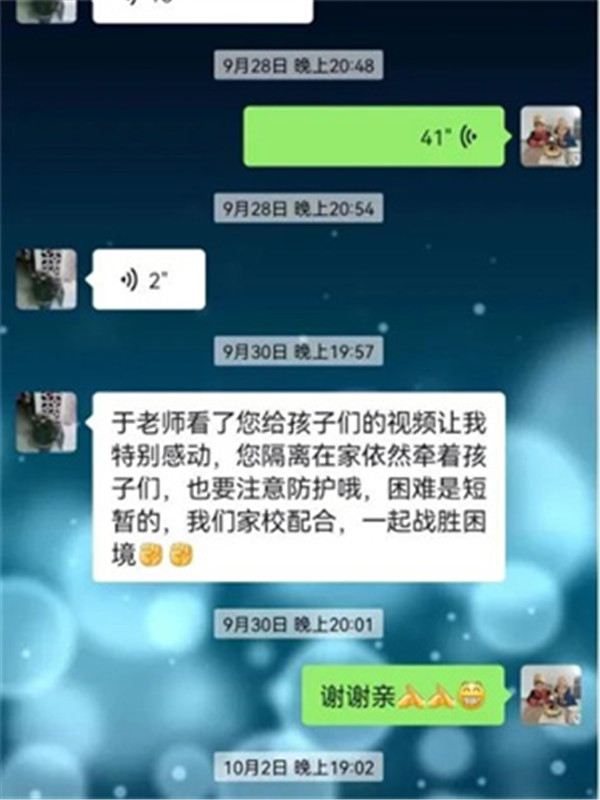
Task: Play the 41-second green voice message
Action: point(374,137)
